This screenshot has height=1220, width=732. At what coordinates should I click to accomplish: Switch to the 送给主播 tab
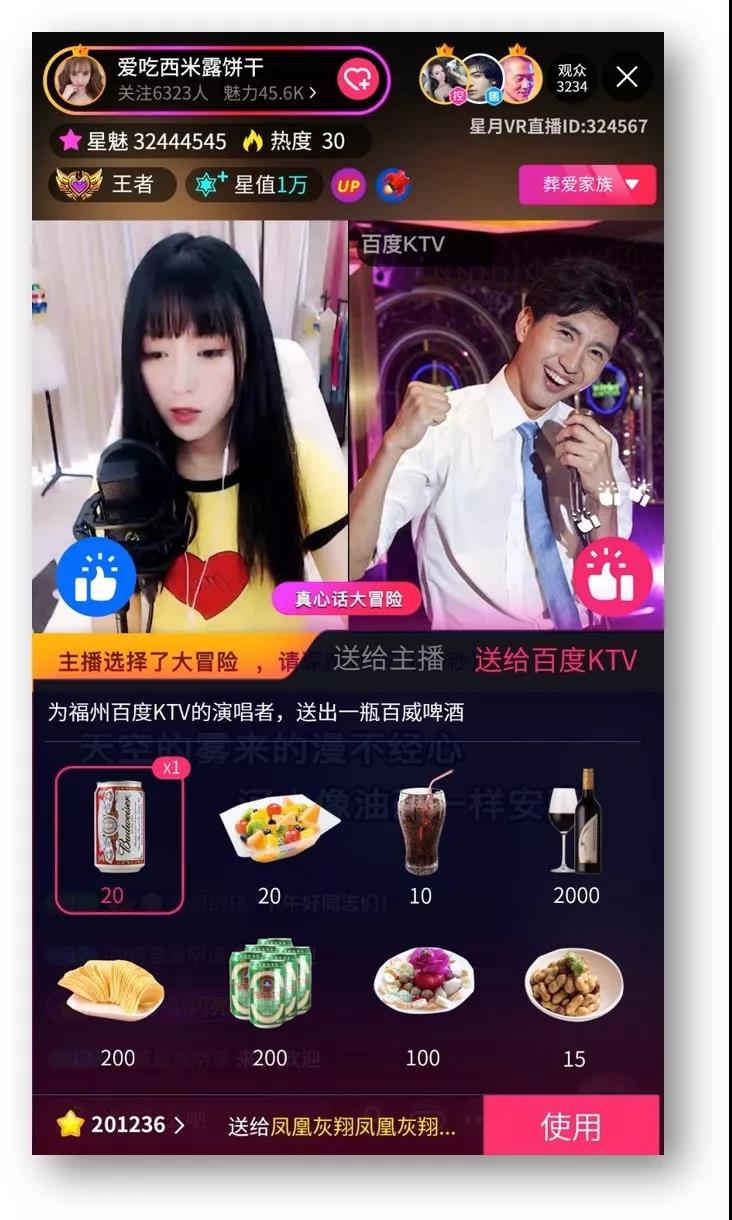(x=389, y=658)
